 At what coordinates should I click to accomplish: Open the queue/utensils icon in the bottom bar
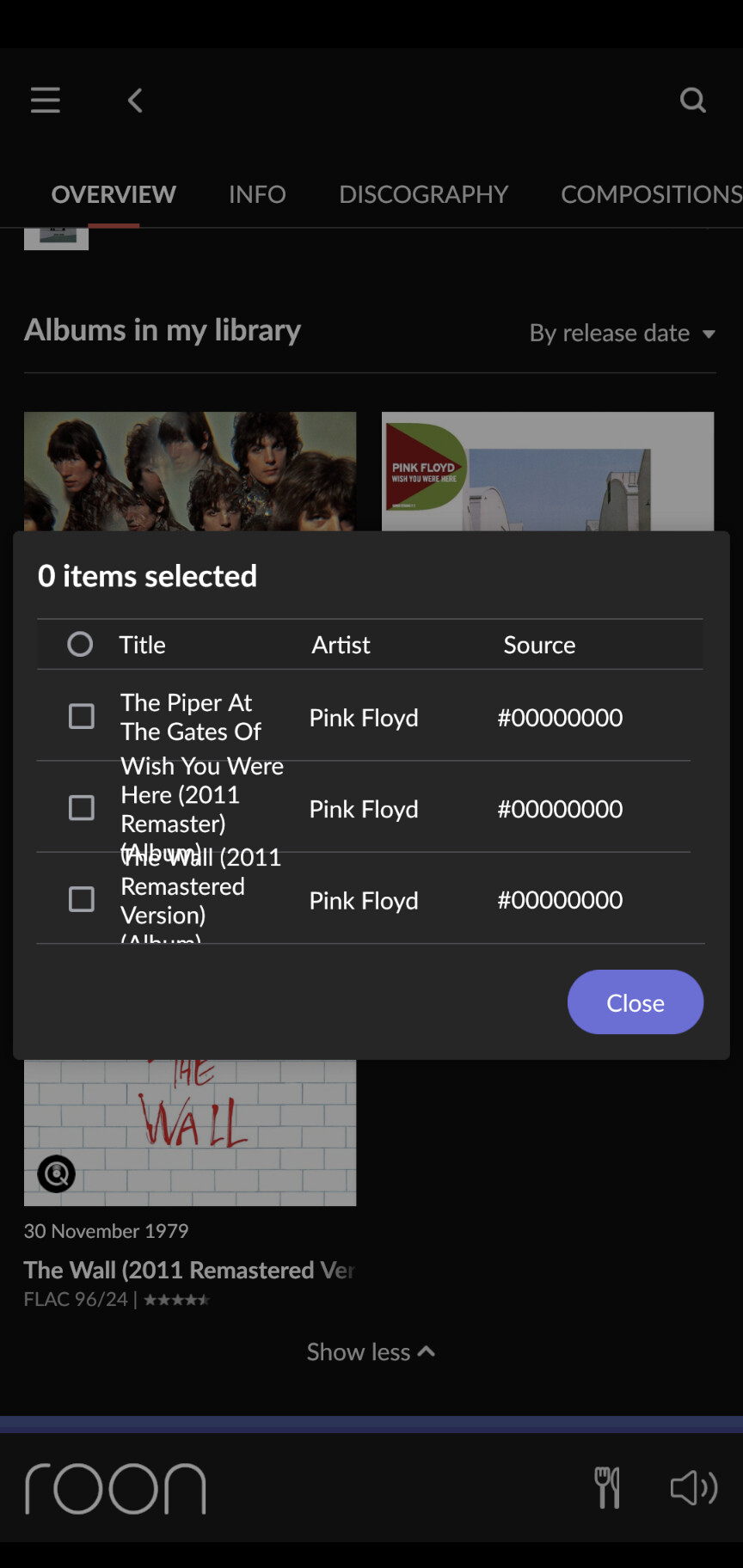pos(608,1486)
